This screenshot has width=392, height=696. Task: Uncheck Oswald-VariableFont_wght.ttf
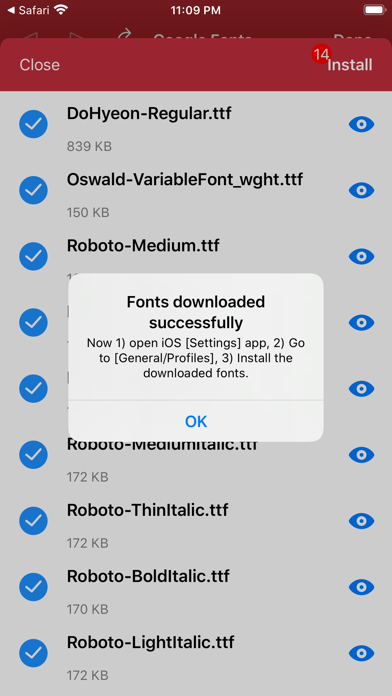[33, 190]
